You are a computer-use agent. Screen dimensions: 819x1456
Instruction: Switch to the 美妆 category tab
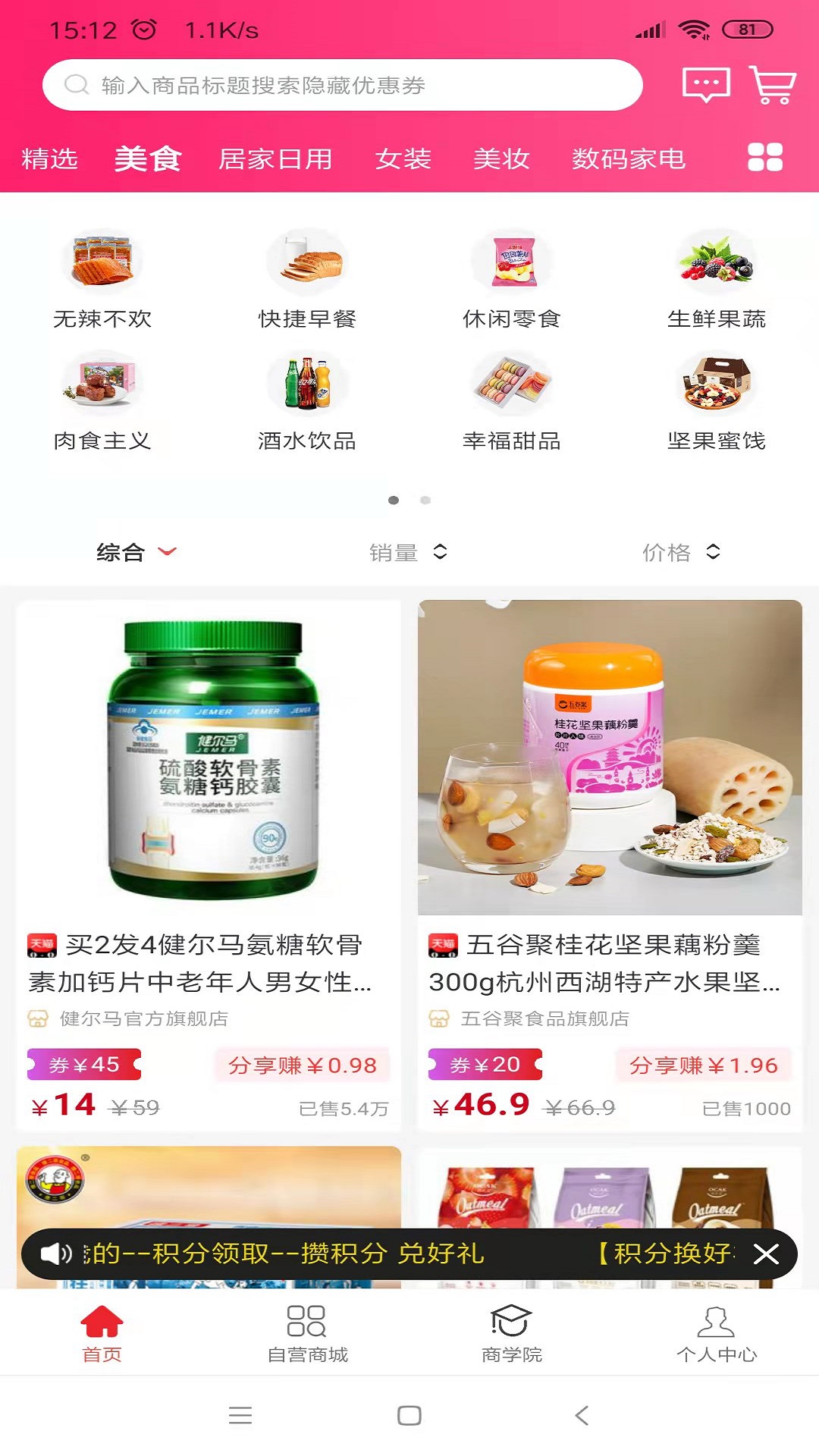tap(500, 159)
